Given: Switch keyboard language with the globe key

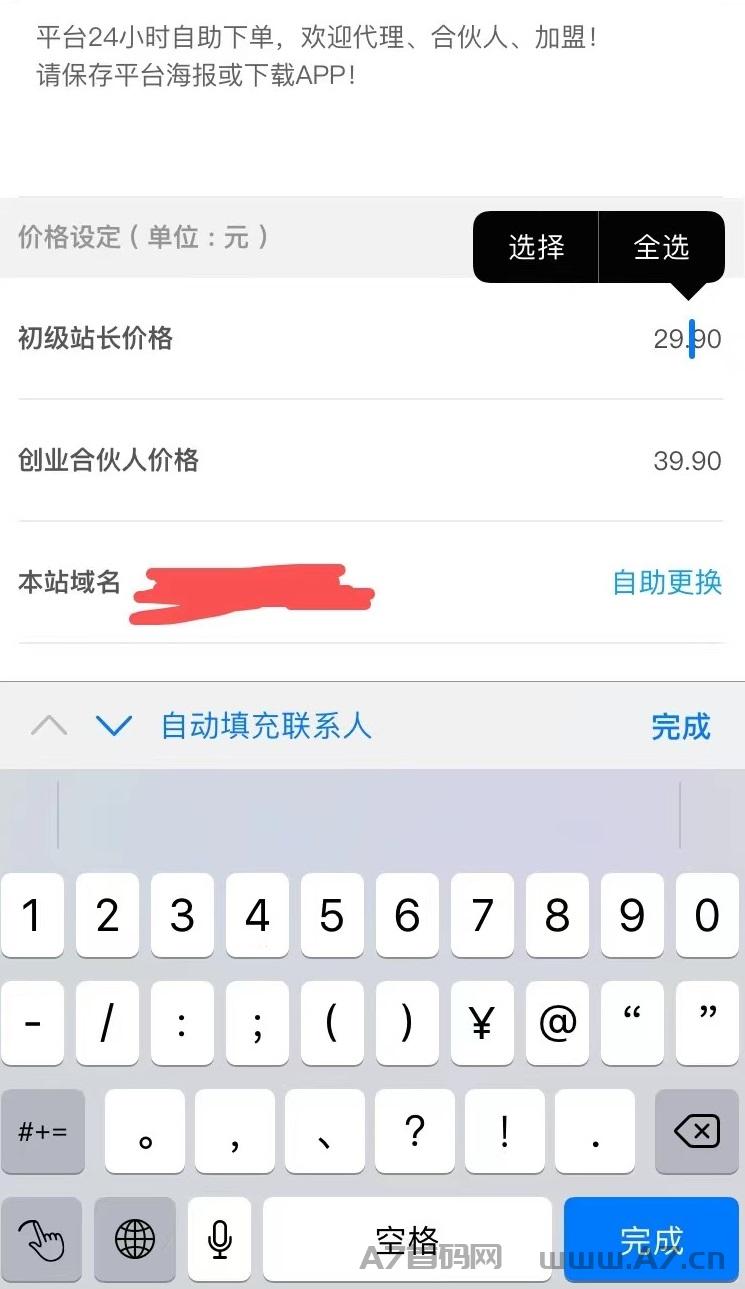Looking at the screenshot, I should (x=135, y=1240).
